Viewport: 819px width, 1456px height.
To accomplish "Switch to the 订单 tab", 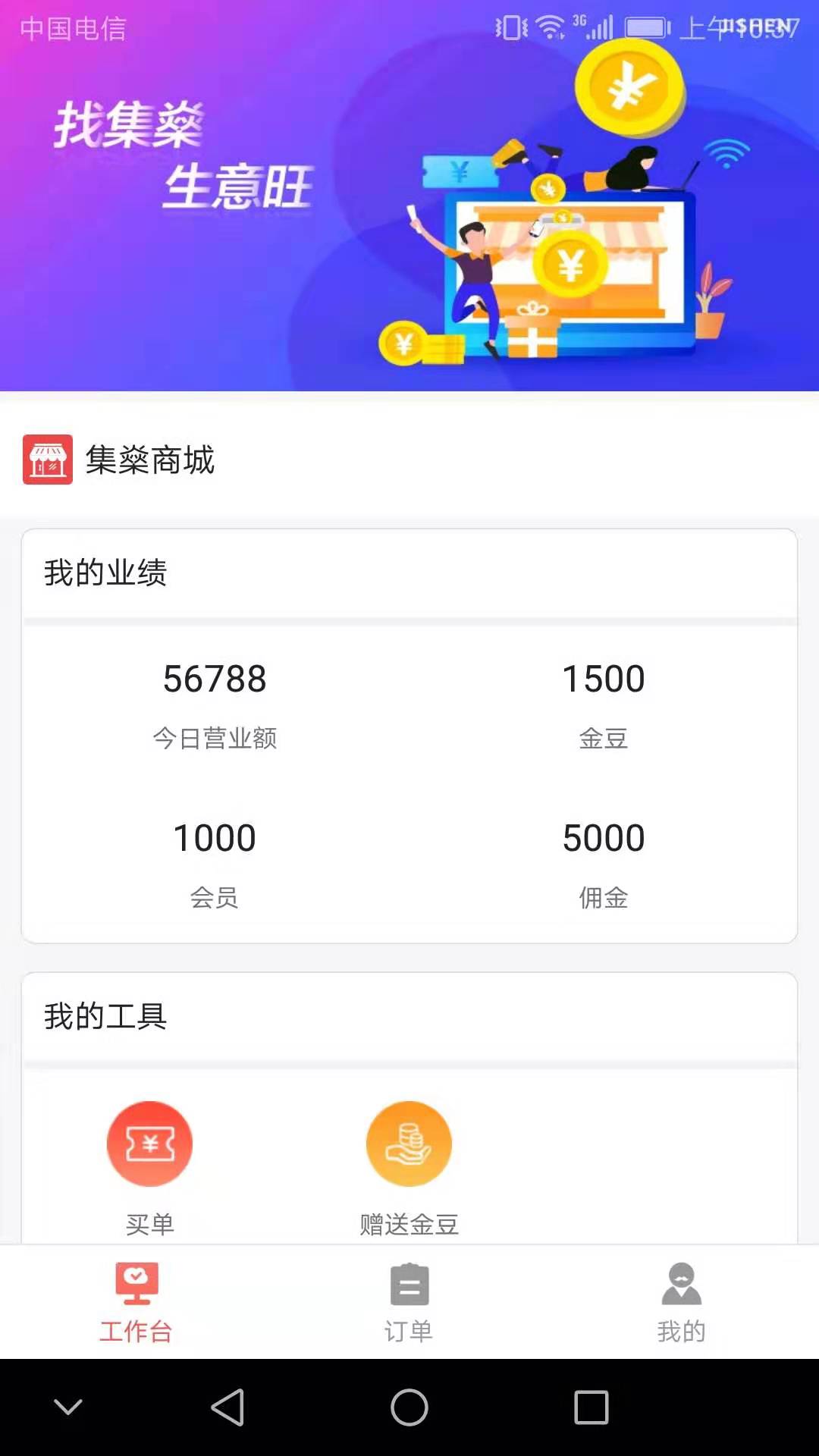I will tap(409, 1303).
